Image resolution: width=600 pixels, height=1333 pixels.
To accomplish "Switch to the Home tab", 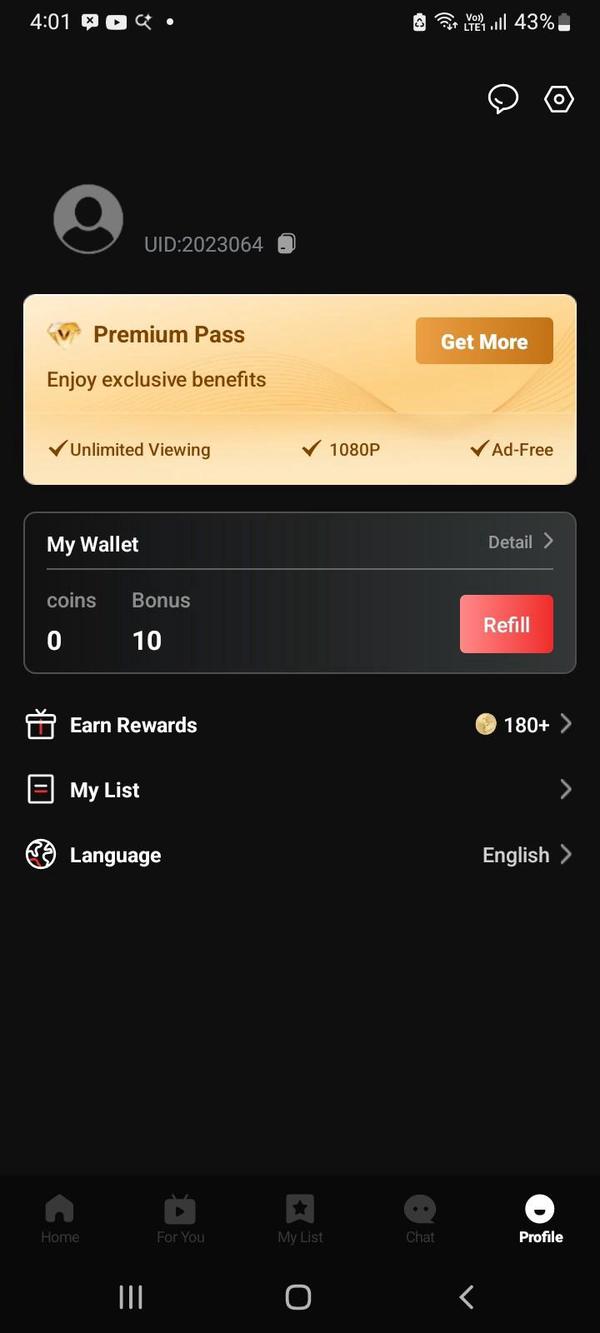I will 60,1219.
